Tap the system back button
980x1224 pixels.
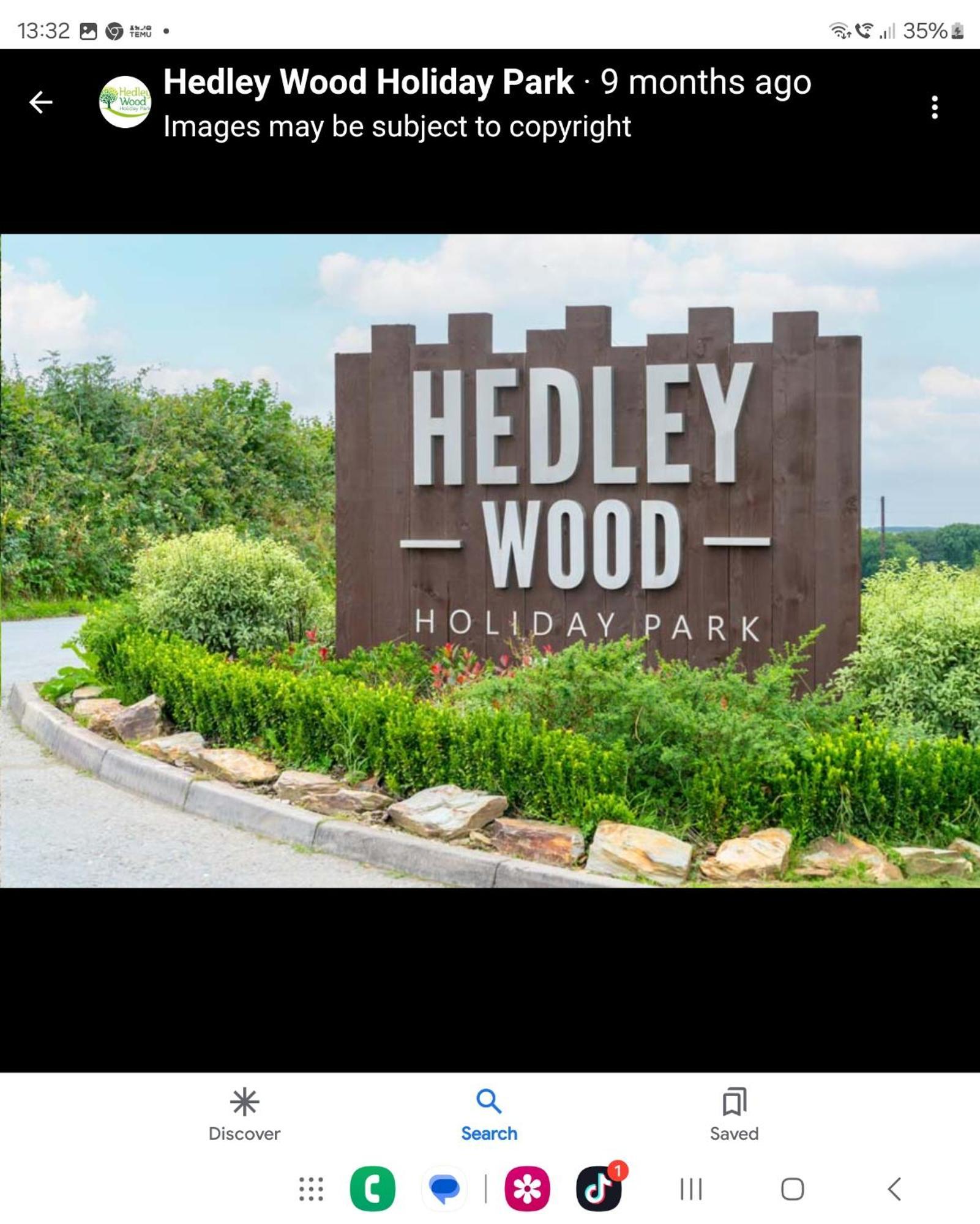click(x=894, y=1189)
